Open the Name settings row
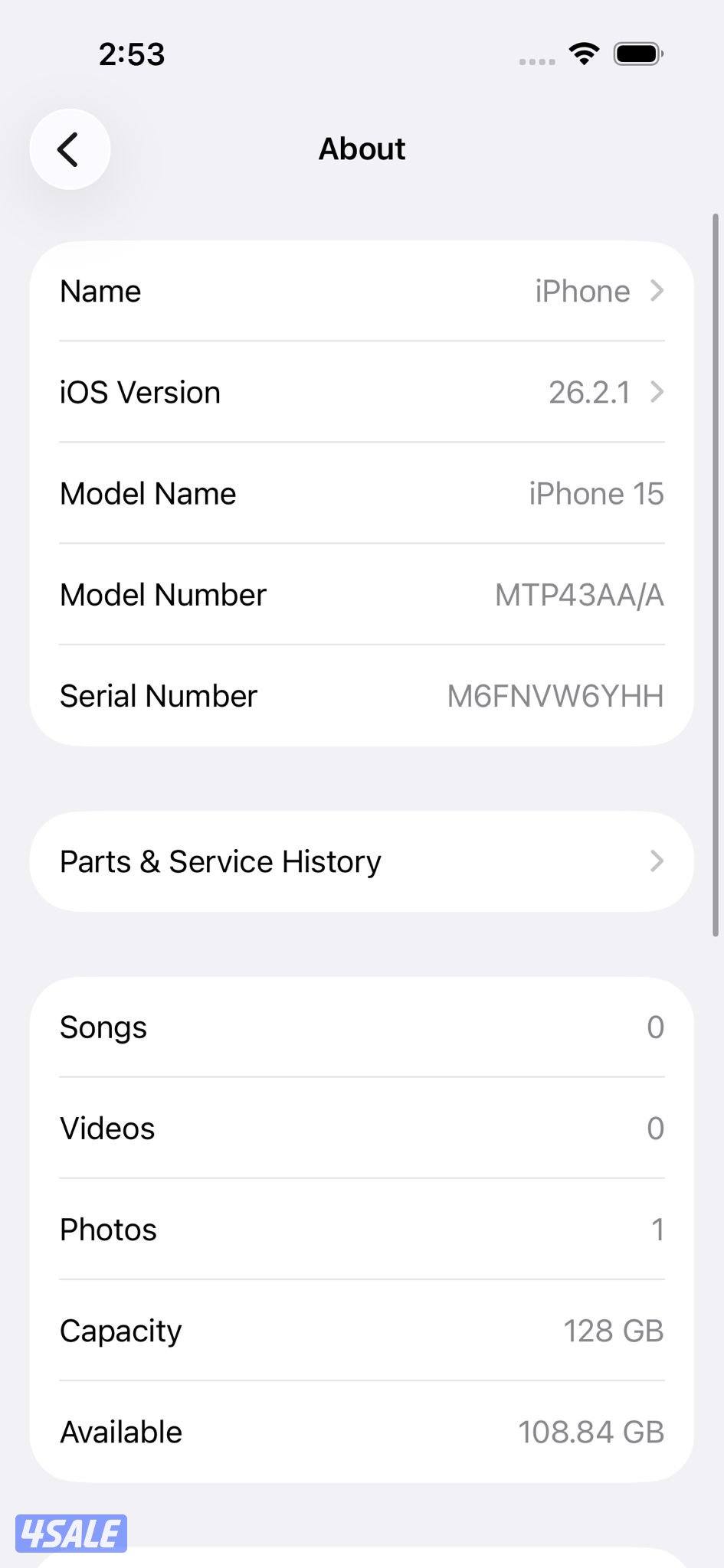The height and width of the screenshot is (1568, 724). [362, 291]
